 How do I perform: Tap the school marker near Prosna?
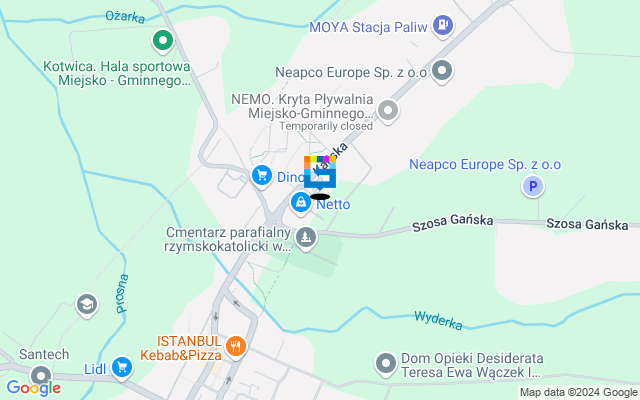(x=87, y=304)
